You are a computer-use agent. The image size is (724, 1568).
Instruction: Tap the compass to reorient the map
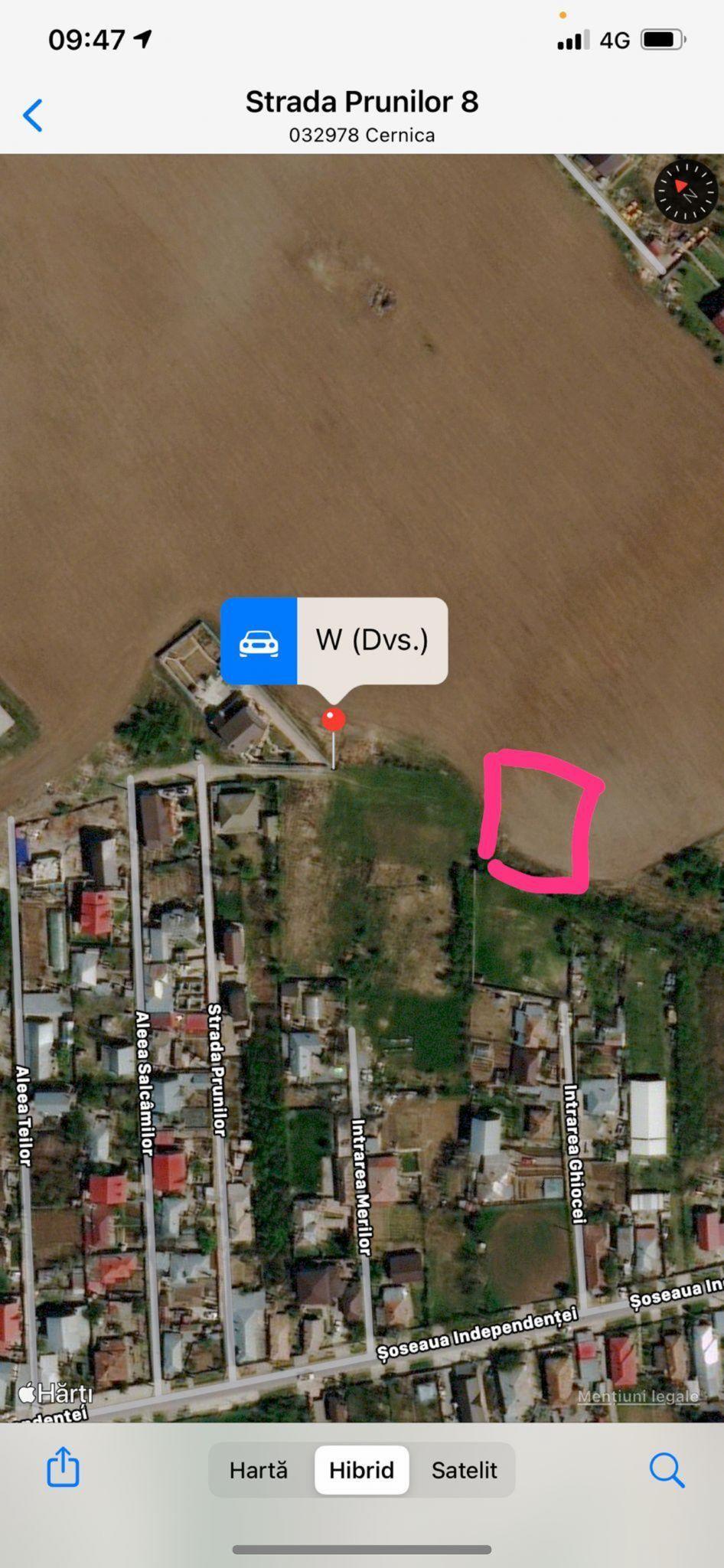686,191
